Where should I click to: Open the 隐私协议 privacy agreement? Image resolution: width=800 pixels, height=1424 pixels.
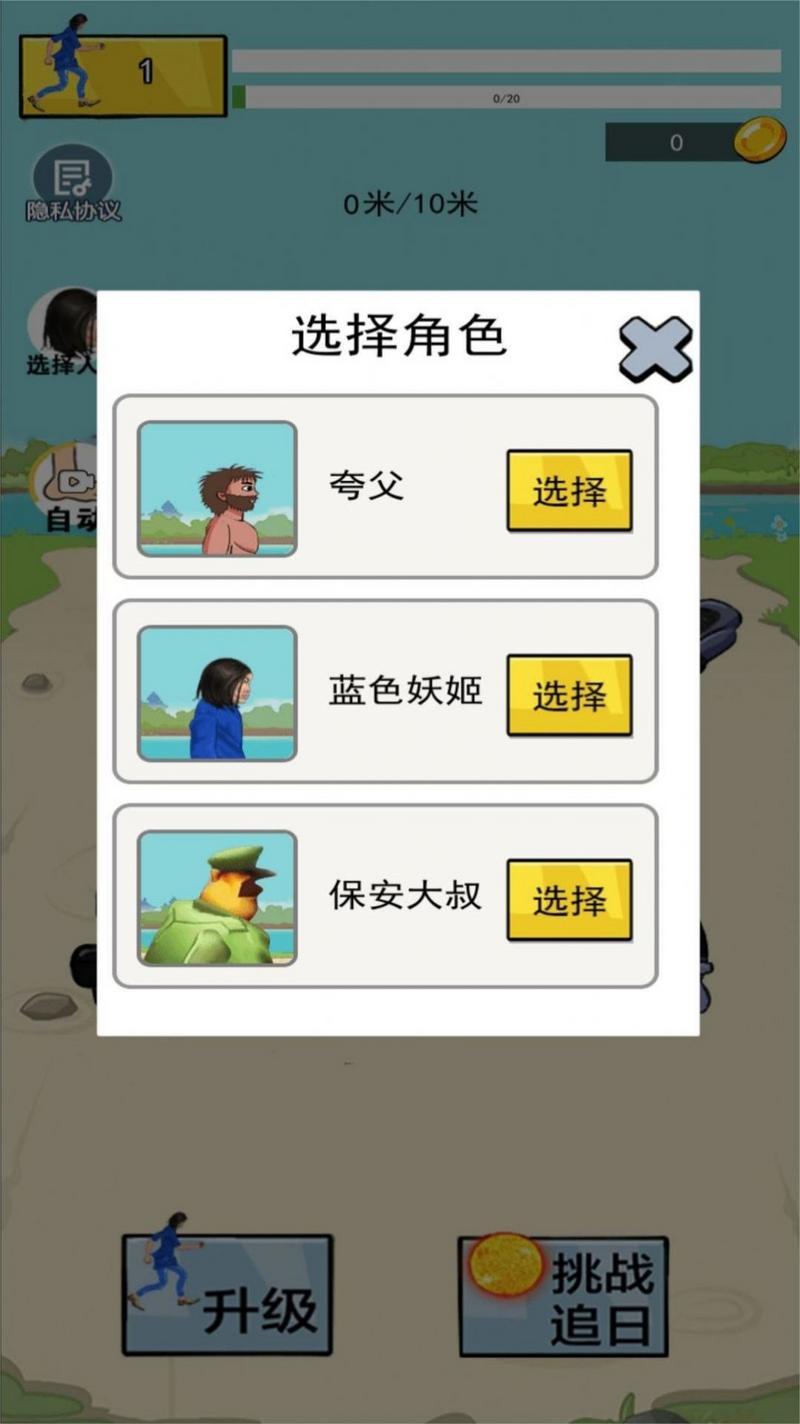pos(73,185)
